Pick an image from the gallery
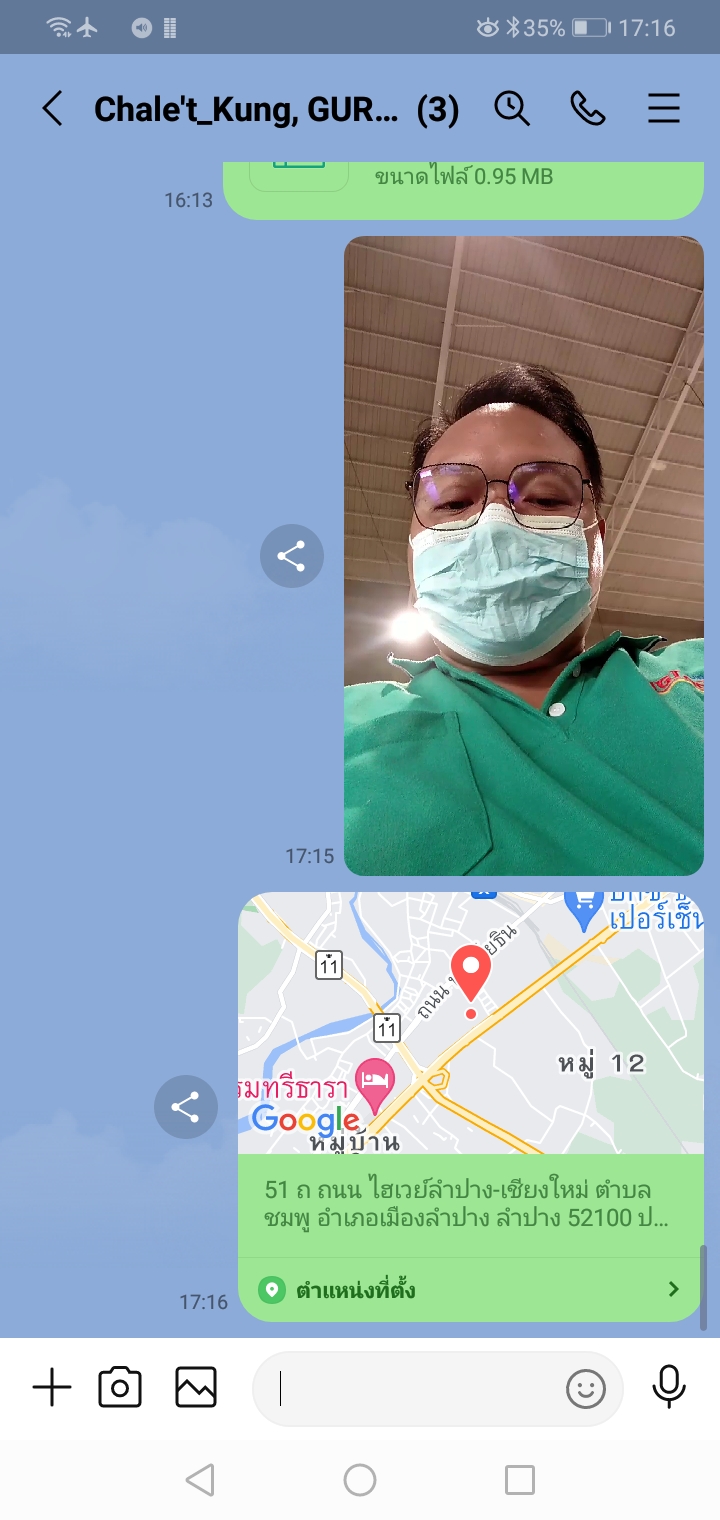The height and width of the screenshot is (1520, 720). click(x=196, y=1388)
